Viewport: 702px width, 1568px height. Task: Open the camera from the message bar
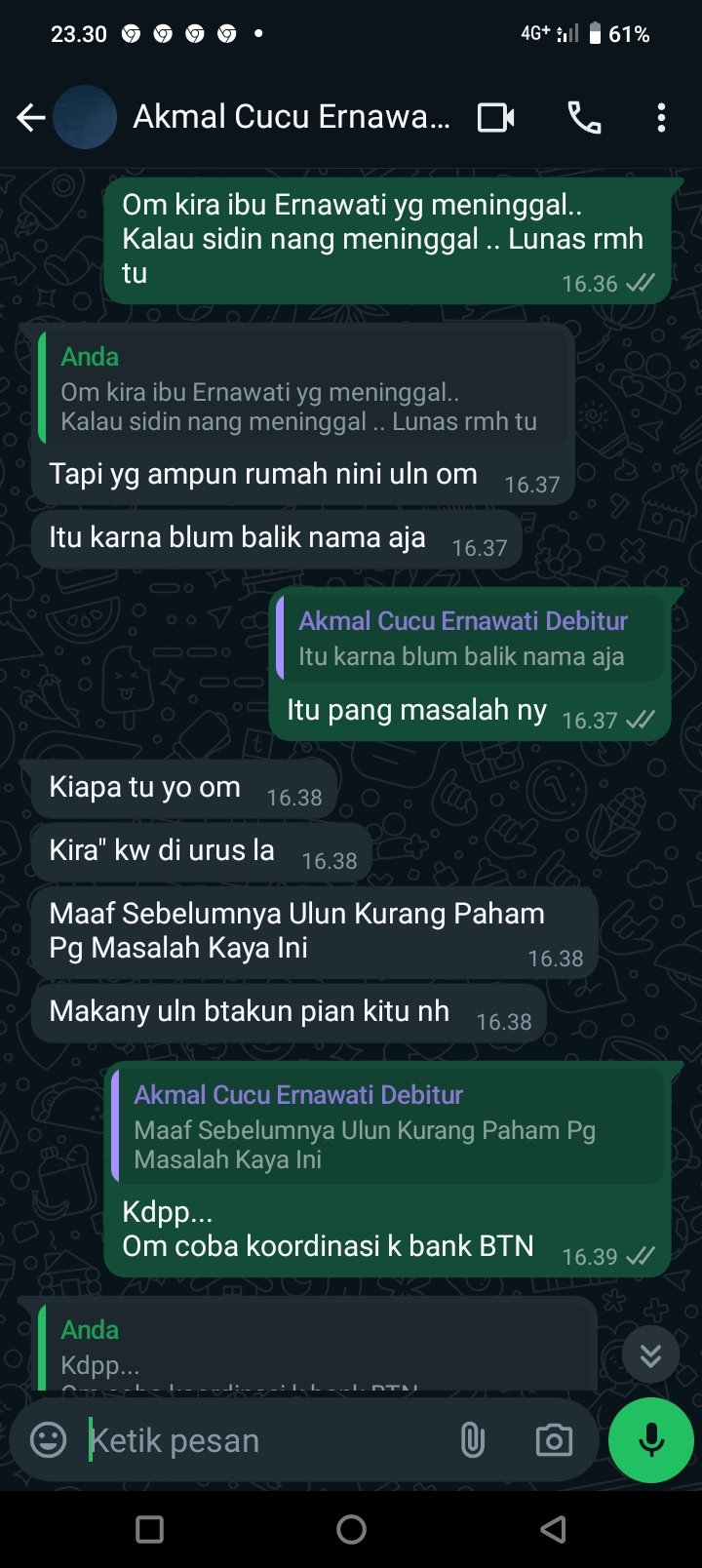554,1440
